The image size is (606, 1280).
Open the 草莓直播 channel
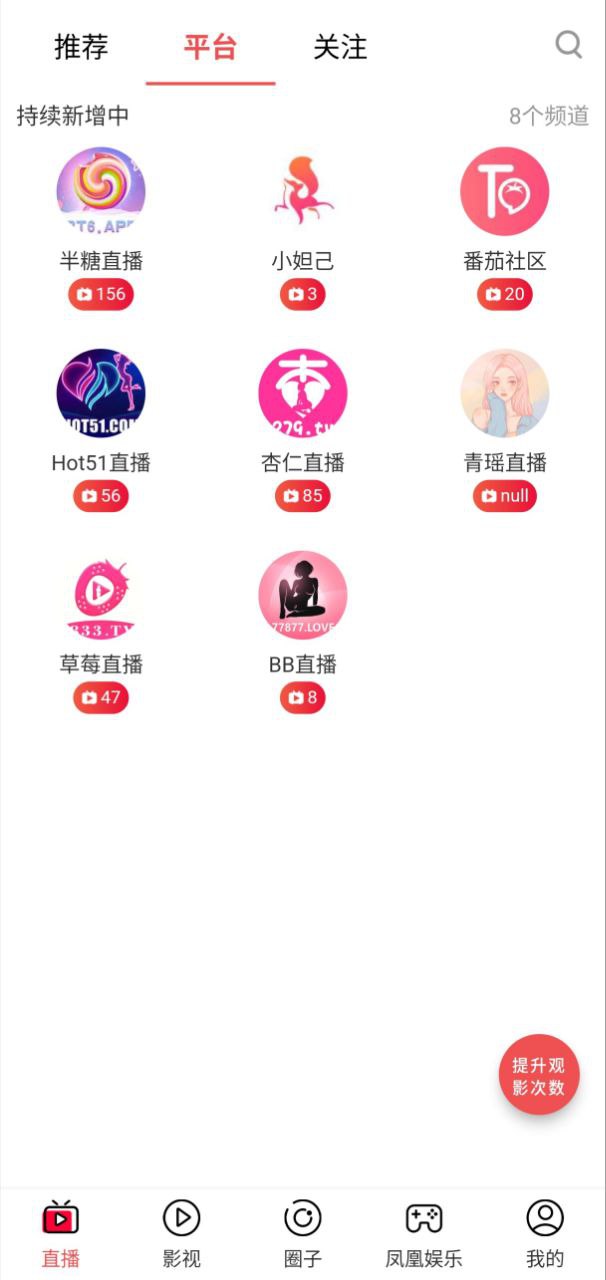[x=101, y=595]
